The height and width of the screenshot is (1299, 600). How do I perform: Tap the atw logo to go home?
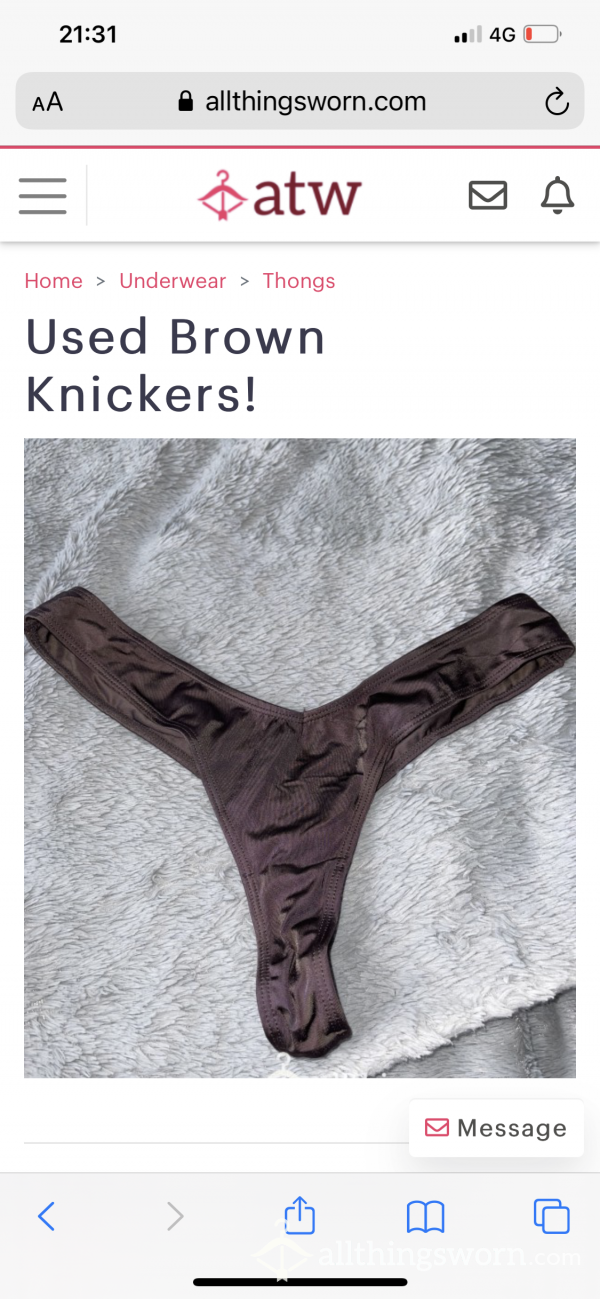(x=279, y=195)
